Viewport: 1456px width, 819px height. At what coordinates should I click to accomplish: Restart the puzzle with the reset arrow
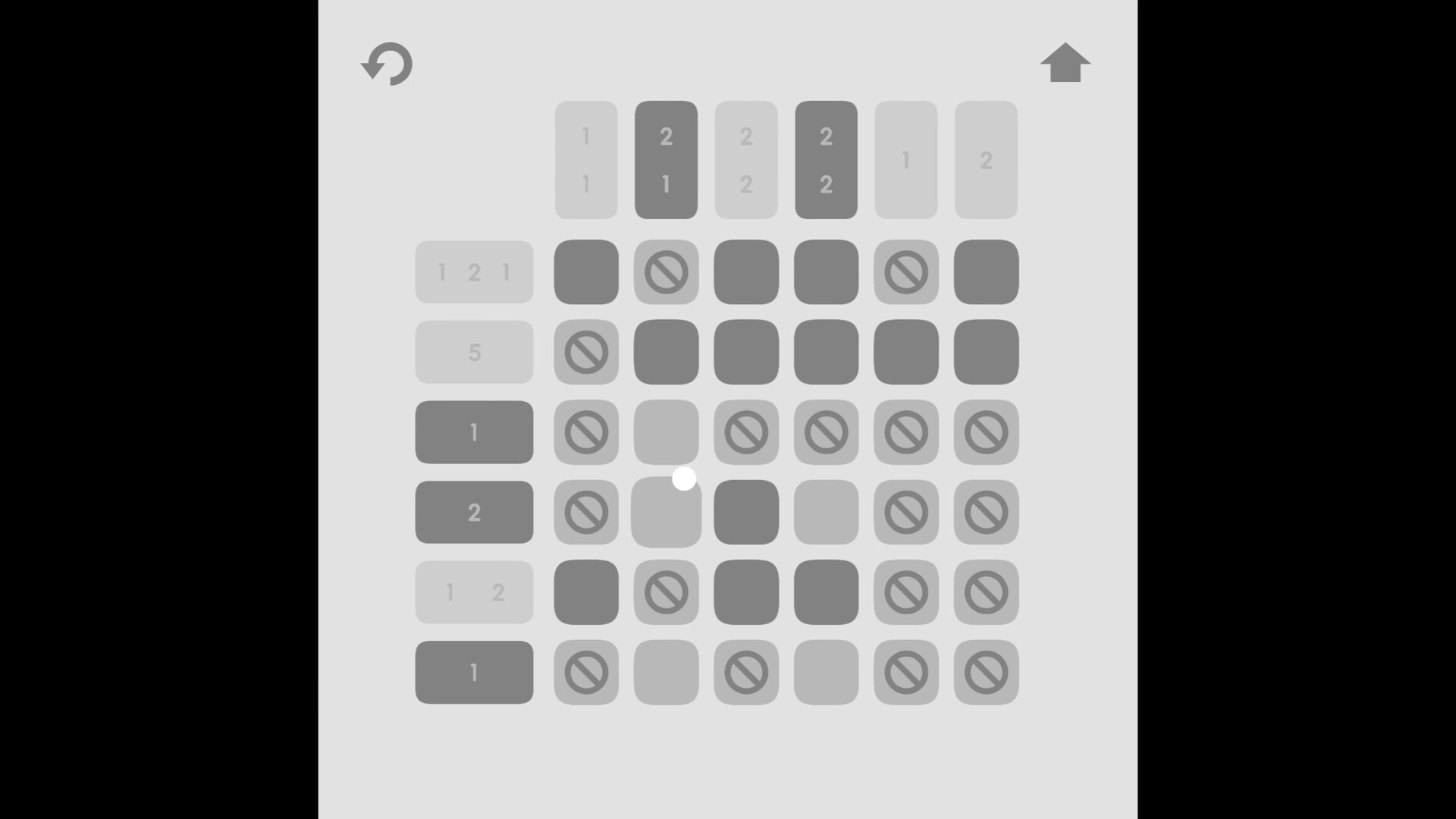(x=387, y=64)
